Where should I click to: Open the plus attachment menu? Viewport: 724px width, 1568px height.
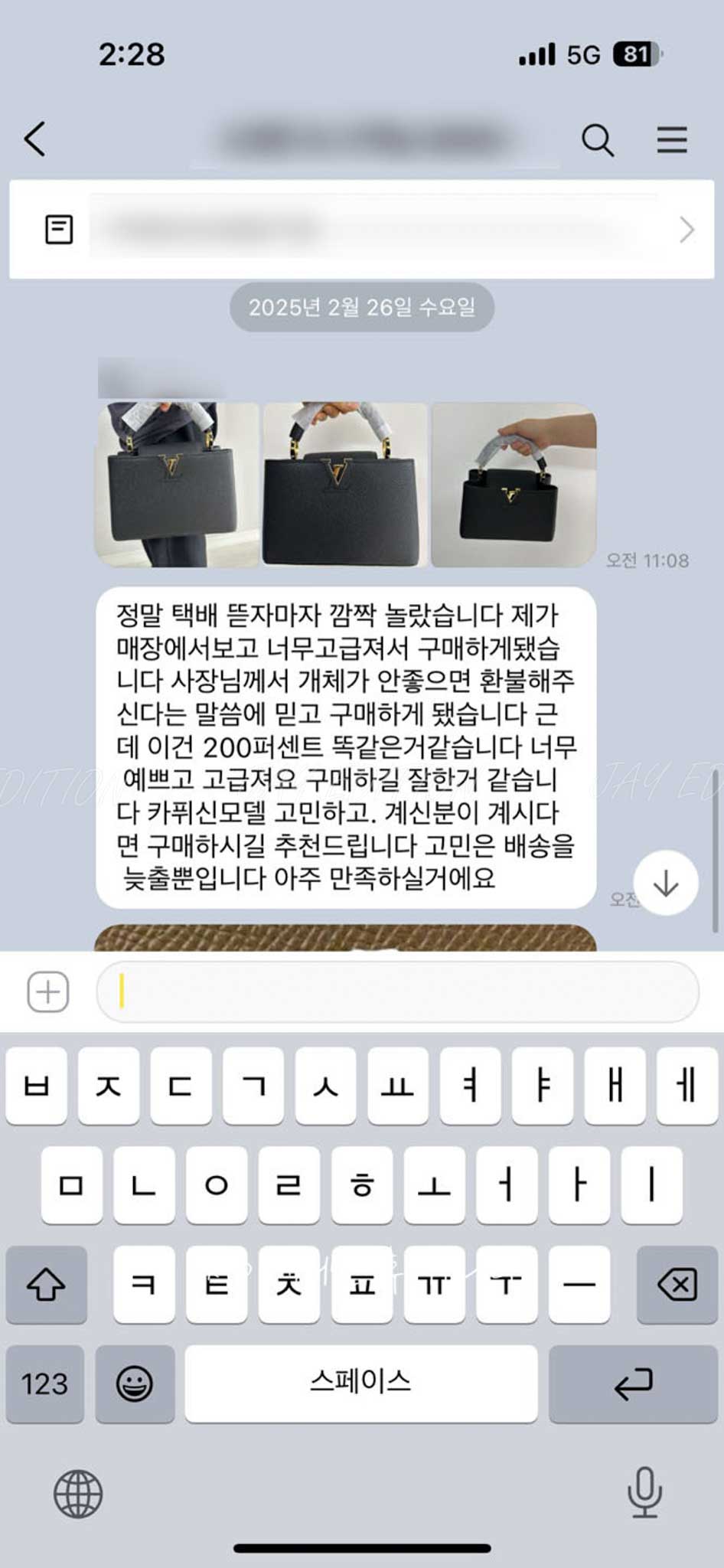(x=48, y=991)
